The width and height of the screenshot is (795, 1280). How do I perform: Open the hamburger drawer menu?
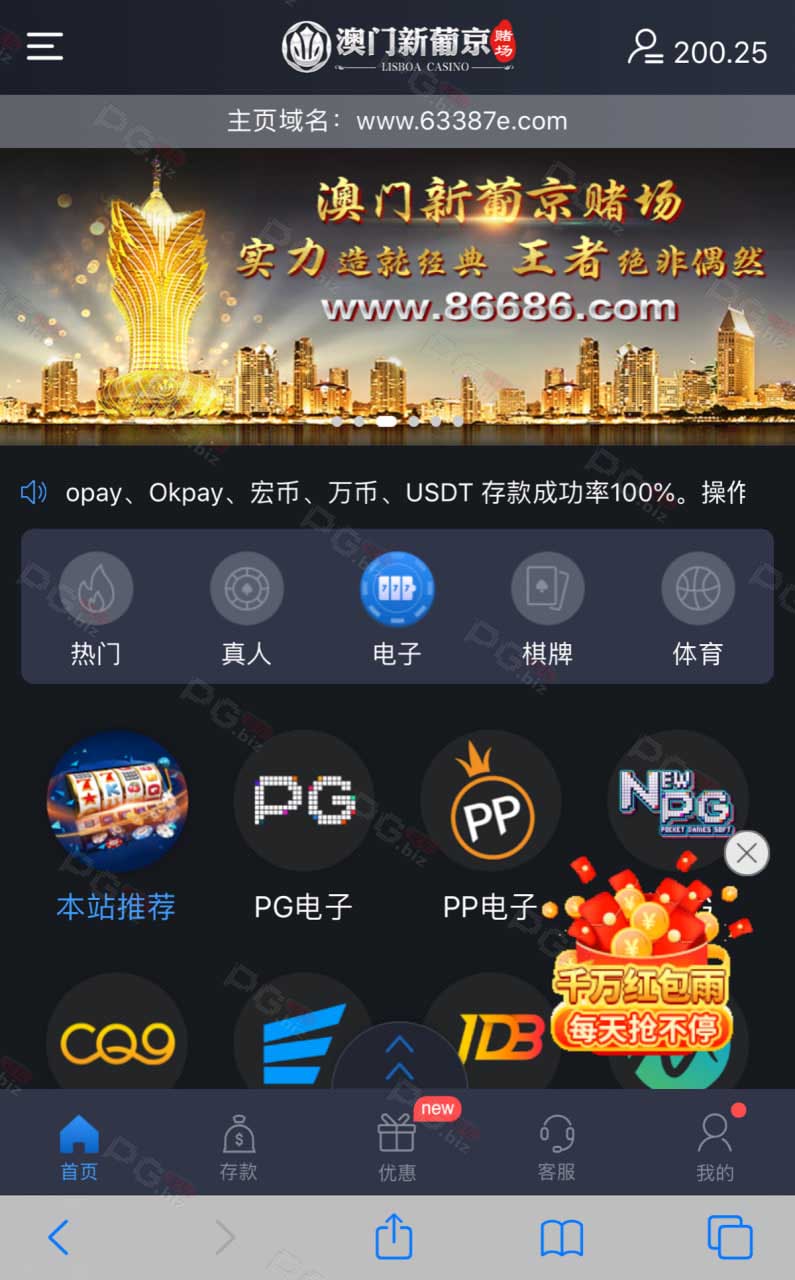click(45, 46)
